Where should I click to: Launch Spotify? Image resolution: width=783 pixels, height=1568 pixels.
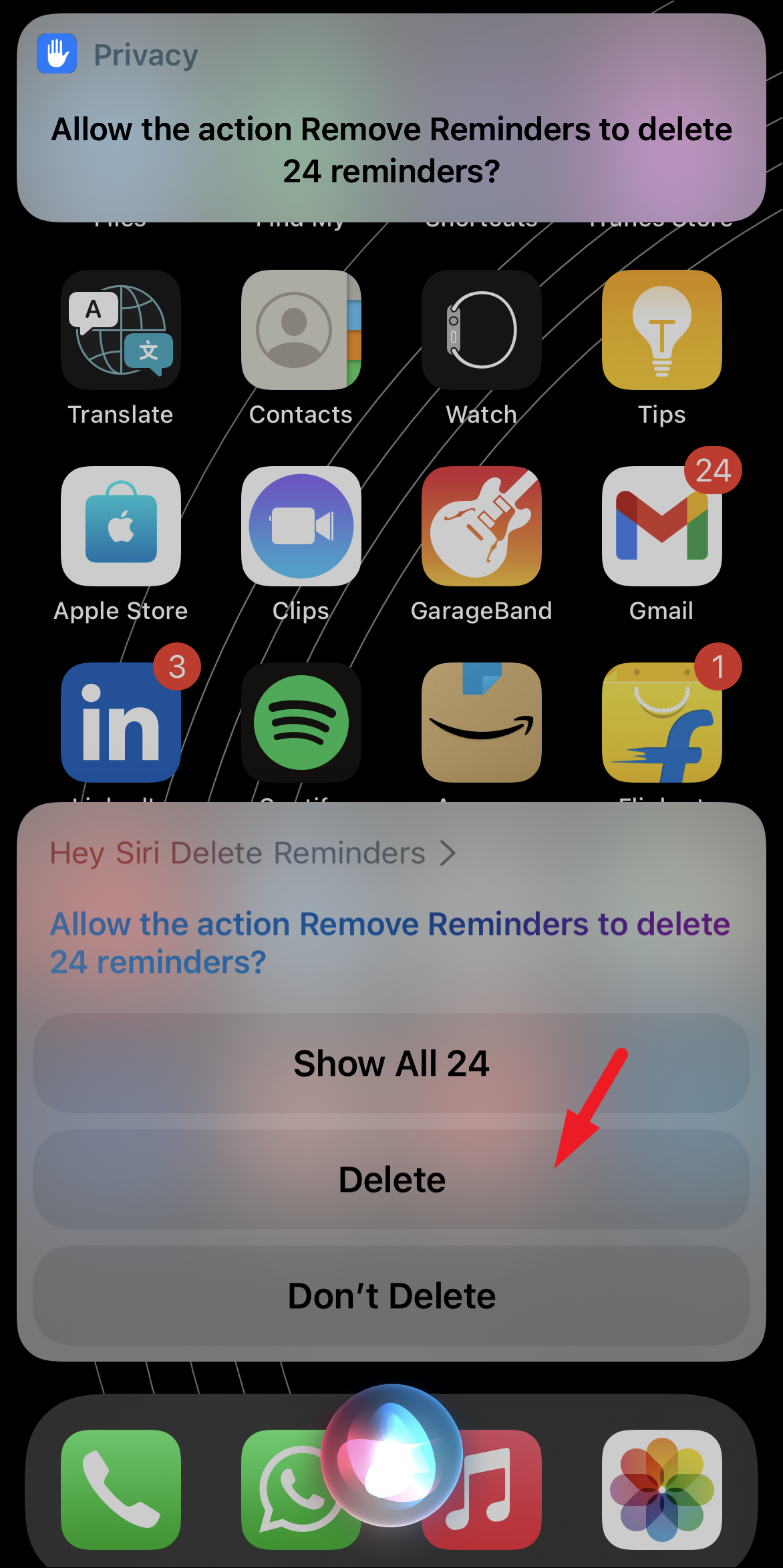301,723
